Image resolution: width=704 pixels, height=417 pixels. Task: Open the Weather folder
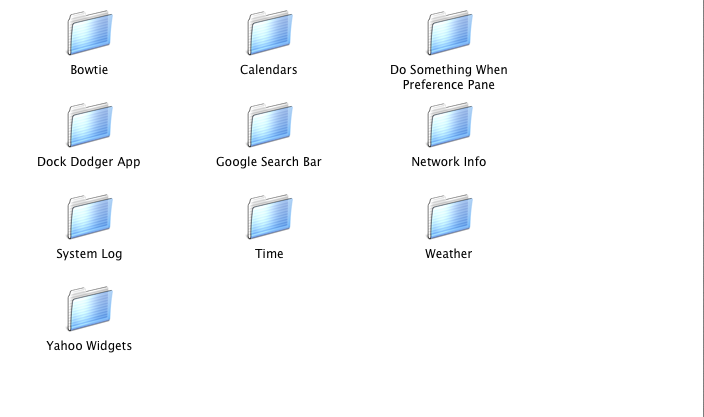coord(449,217)
